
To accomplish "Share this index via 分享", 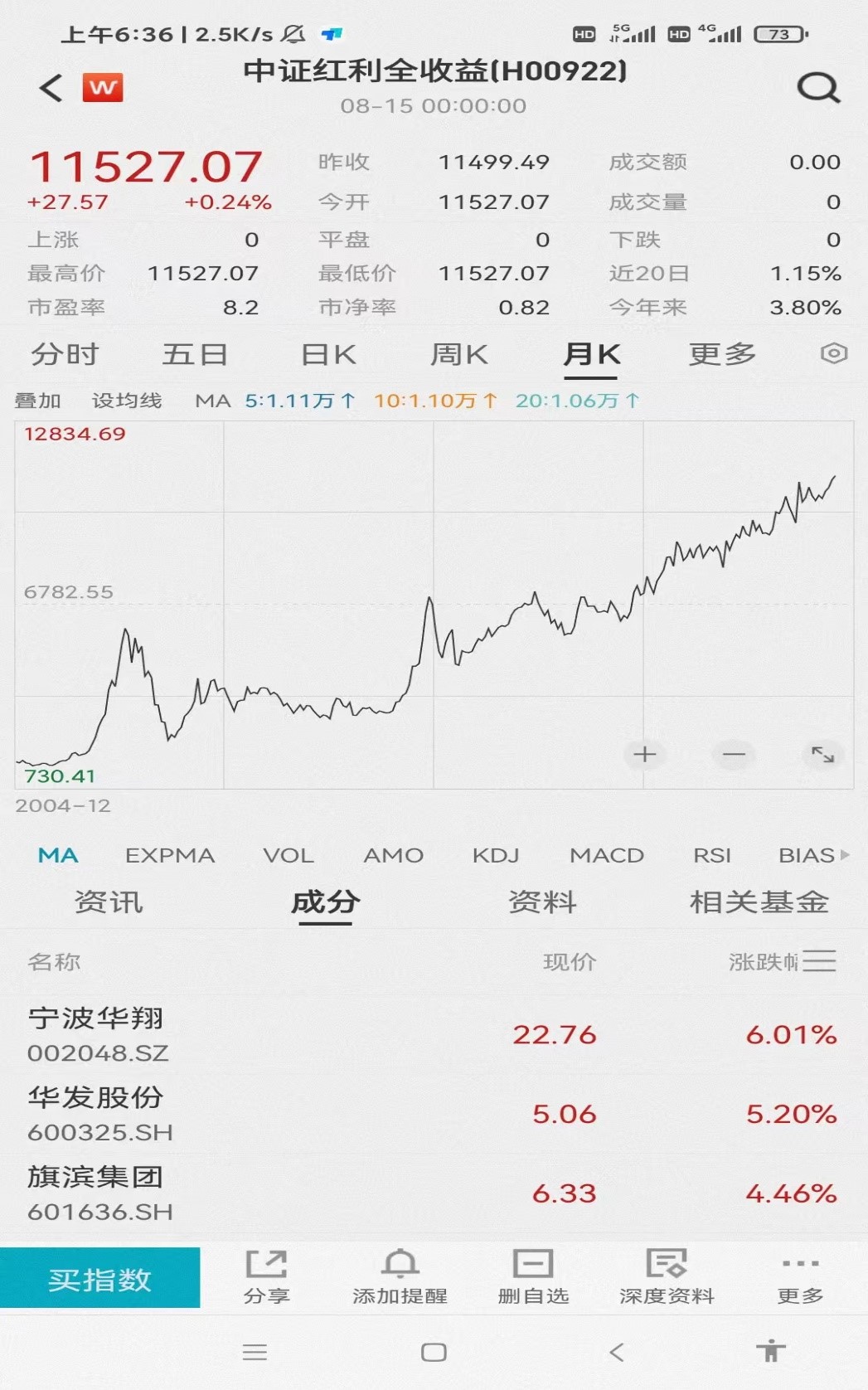I will 266,1277.
